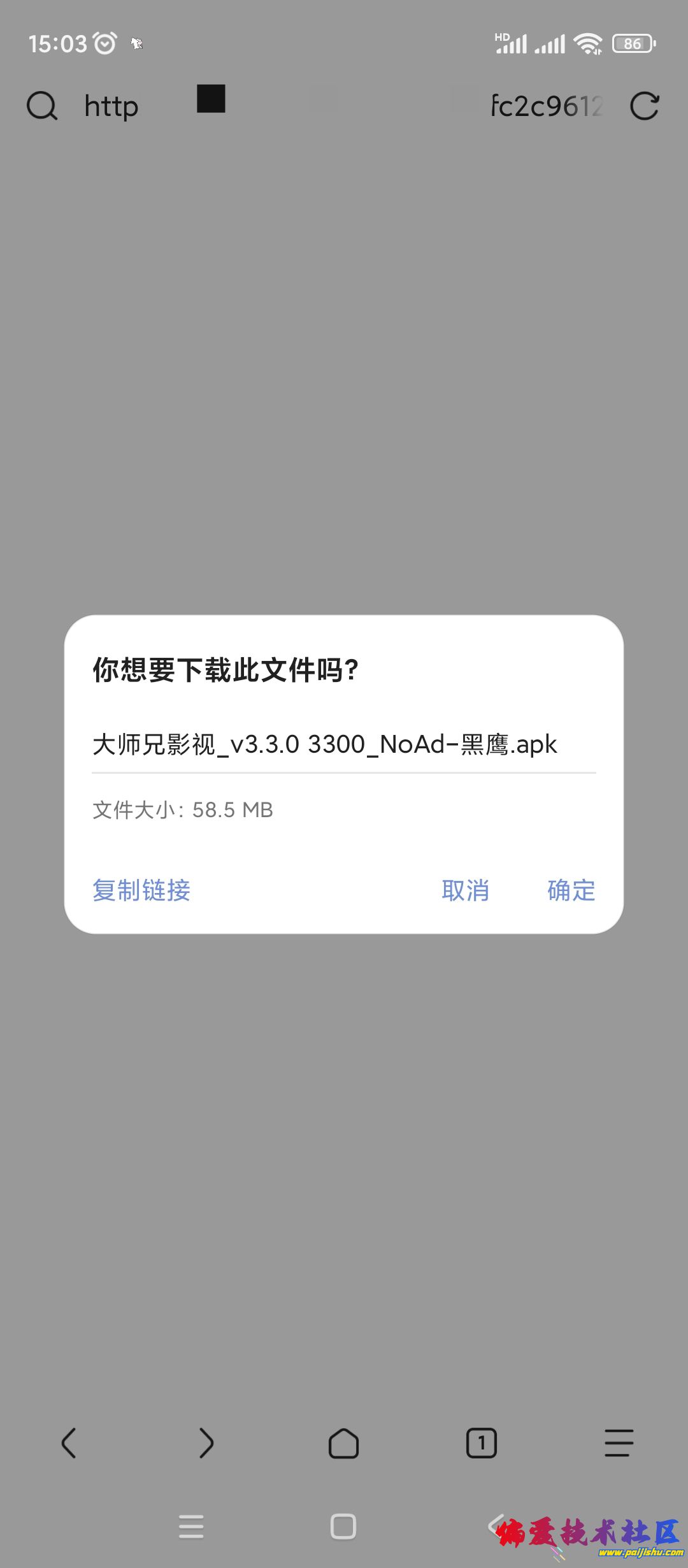The image size is (688, 1568).
Task: Tap 确定 to confirm the download
Action: coord(571,890)
